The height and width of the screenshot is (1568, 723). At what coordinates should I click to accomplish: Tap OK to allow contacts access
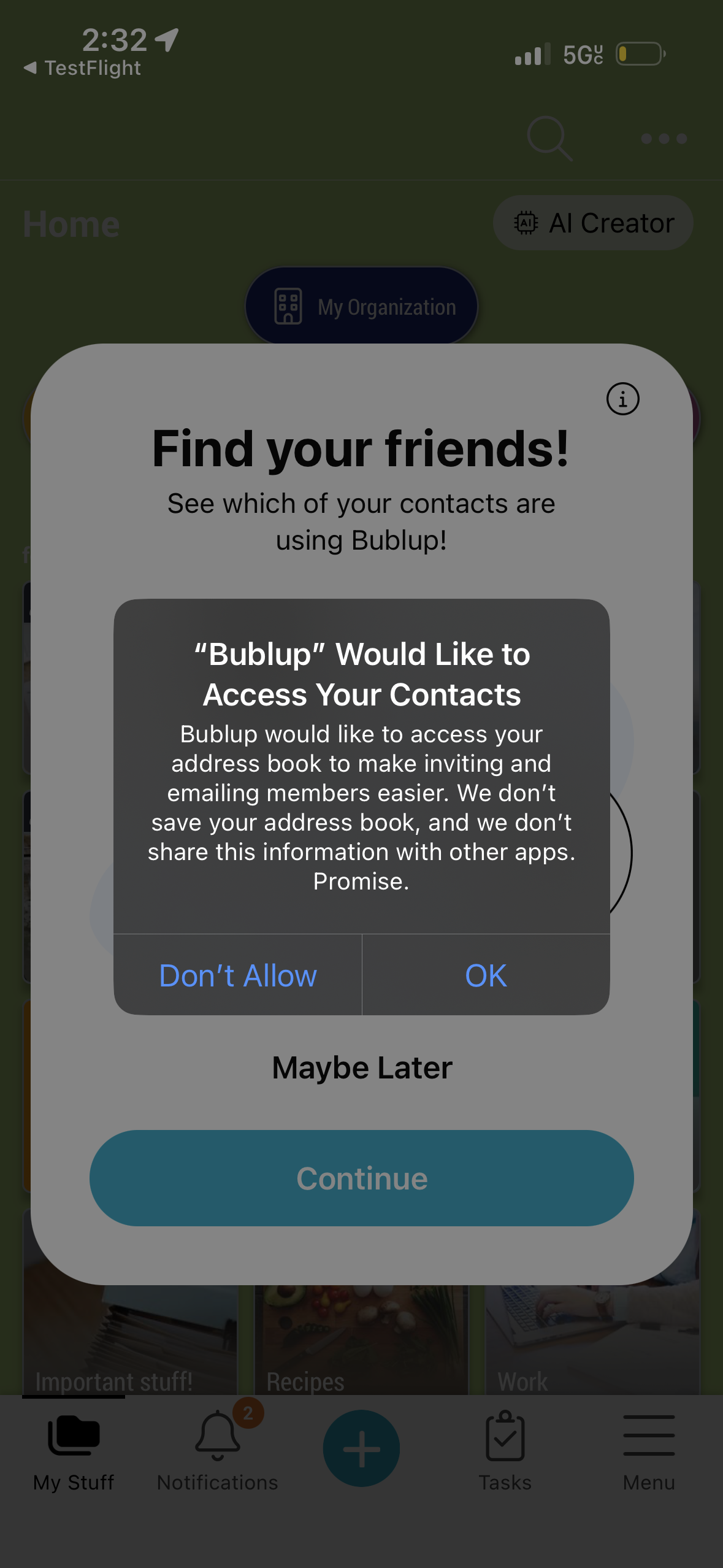click(x=486, y=975)
